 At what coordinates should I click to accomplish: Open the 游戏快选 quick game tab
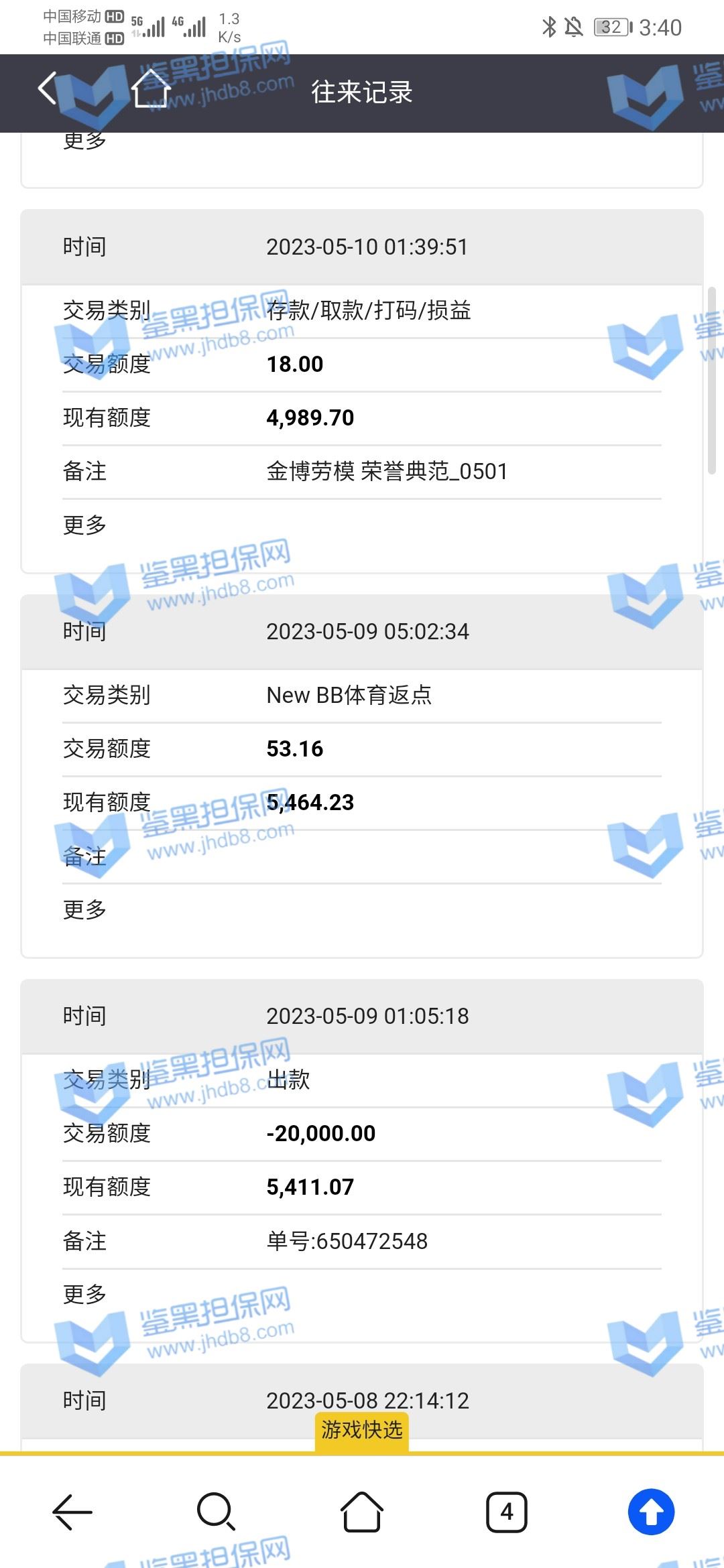coord(362,1430)
